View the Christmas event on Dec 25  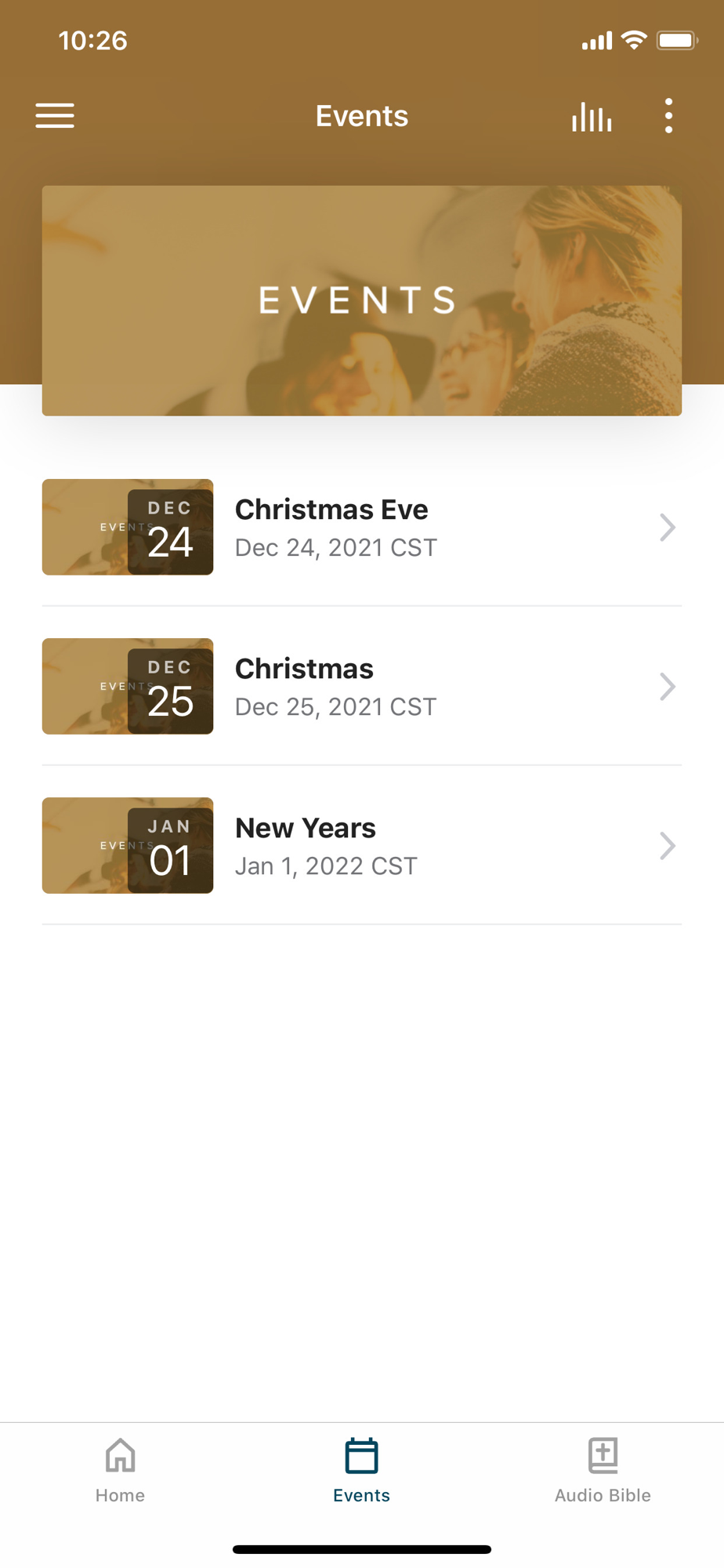click(361, 687)
